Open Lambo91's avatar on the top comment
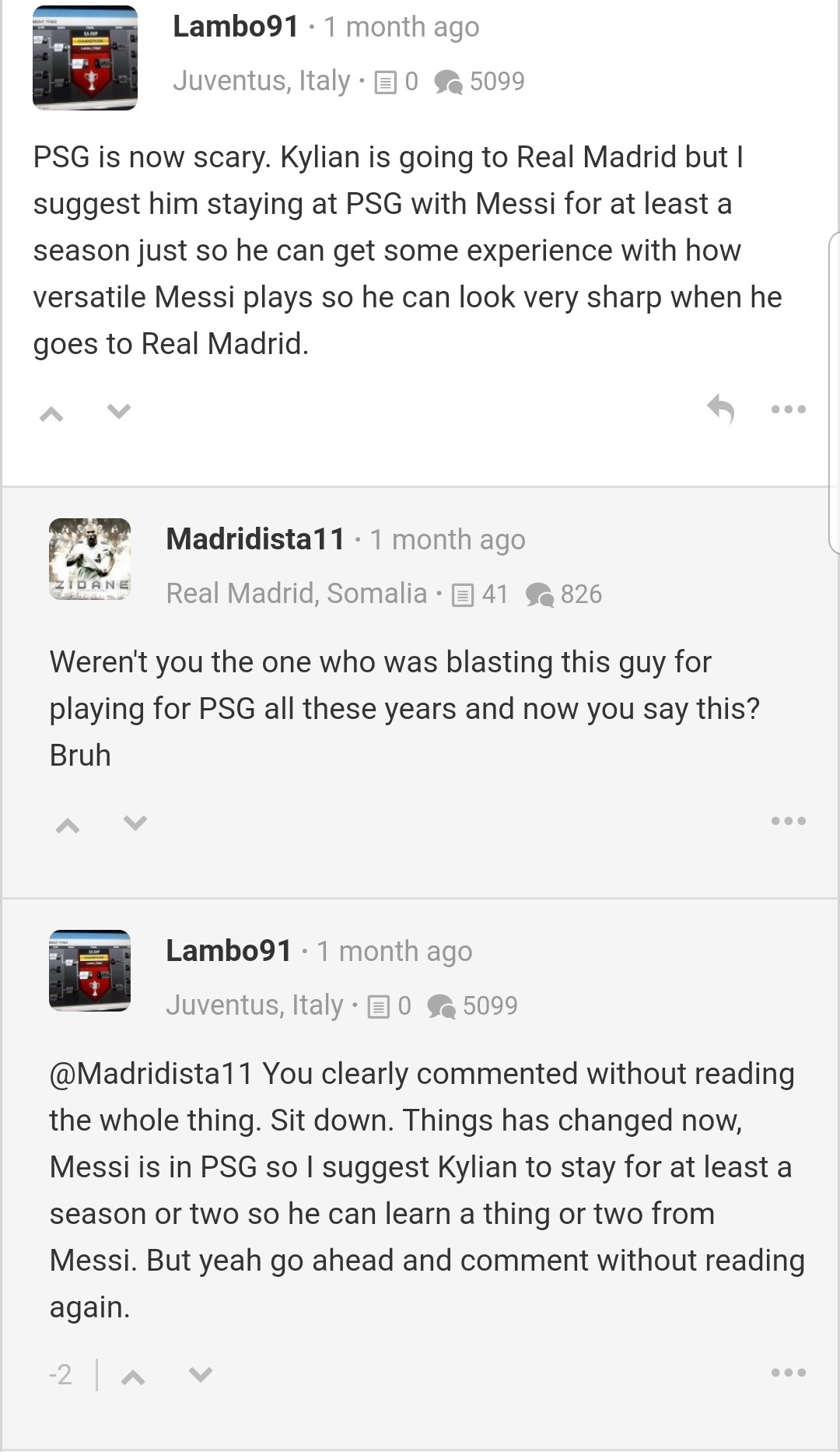Image resolution: width=840 pixels, height=1452 pixels. tap(85, 58)
